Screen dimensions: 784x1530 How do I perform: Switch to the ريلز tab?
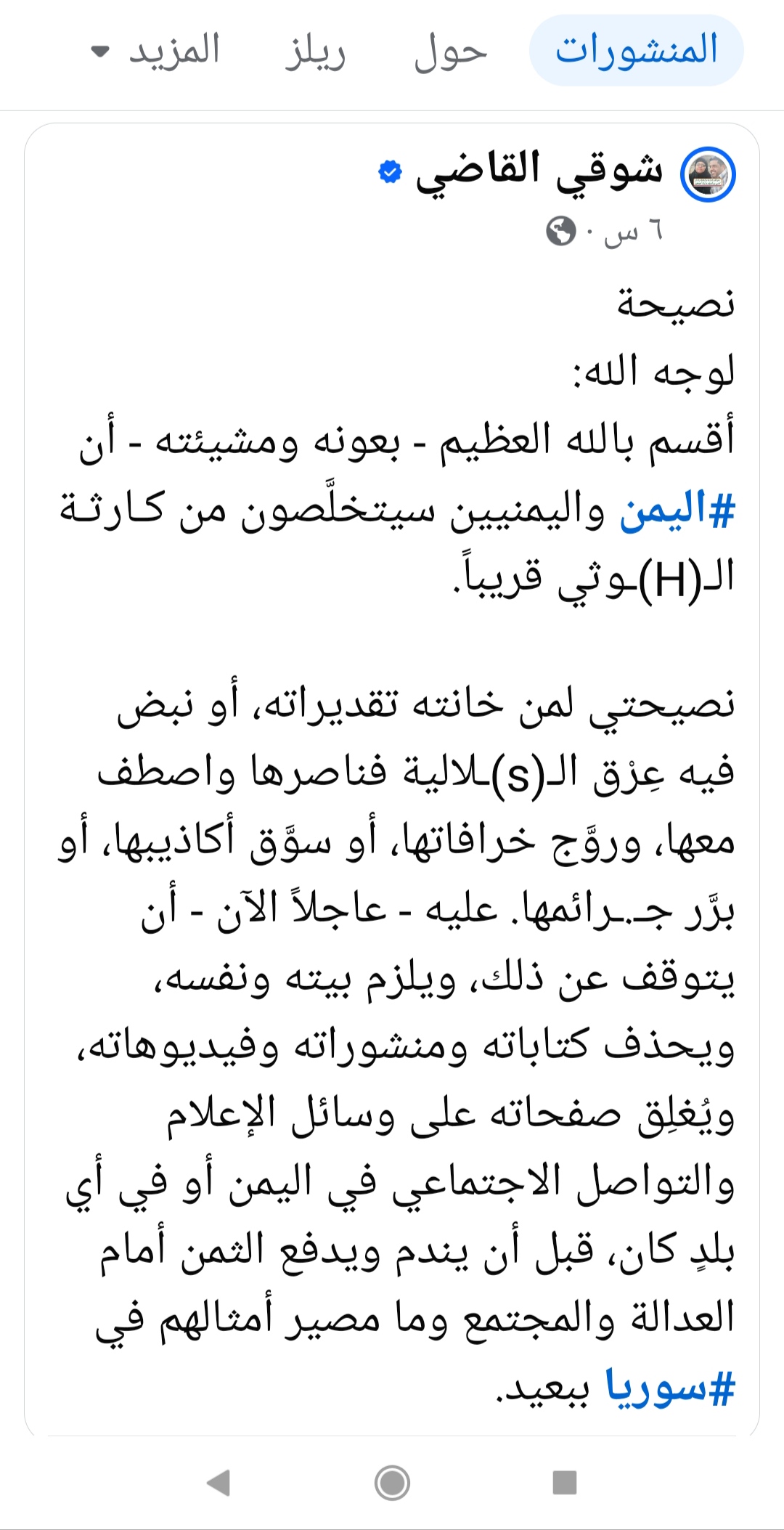click(316, 51)
